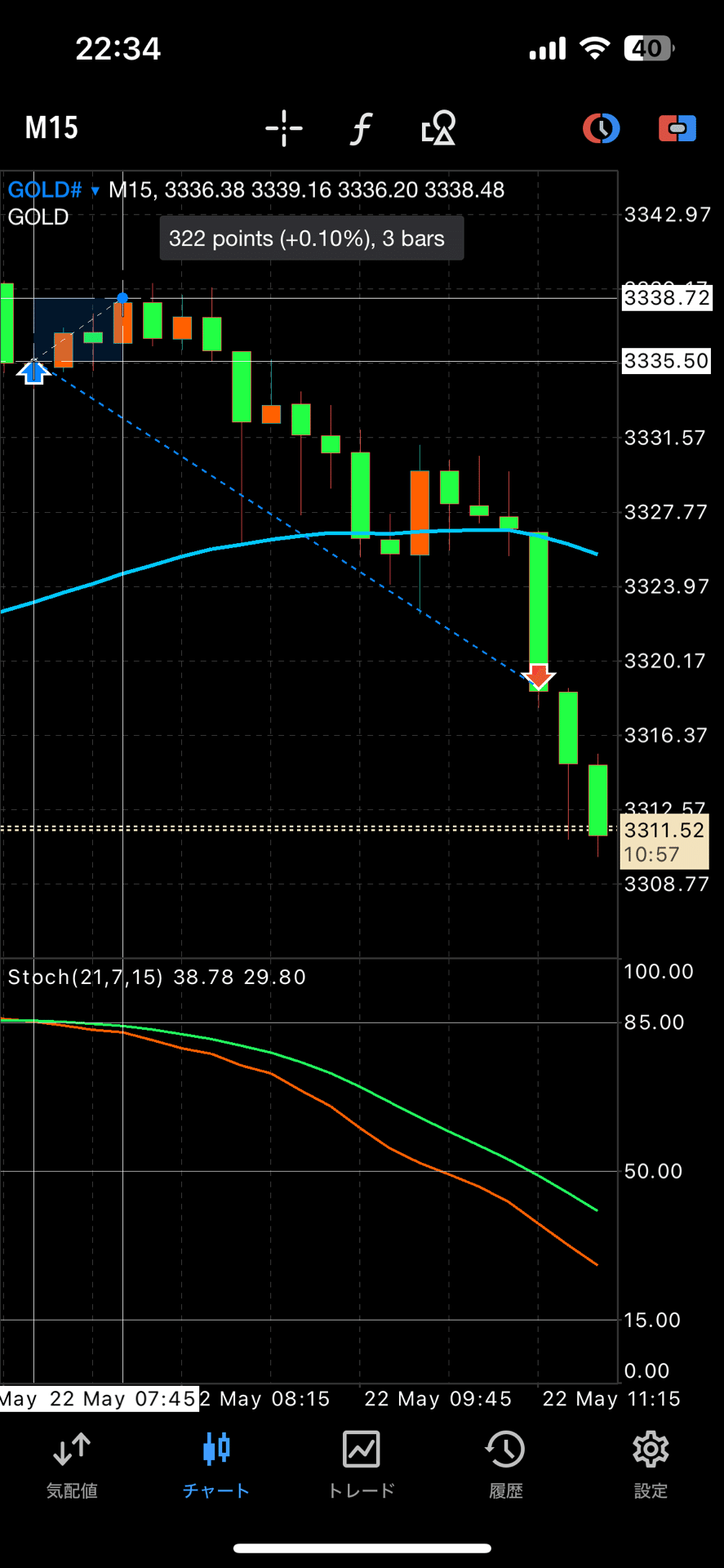This screenshot has width=724, height=1568.
Task: Open the new trade order icon
Action: [x=677, y=128]
